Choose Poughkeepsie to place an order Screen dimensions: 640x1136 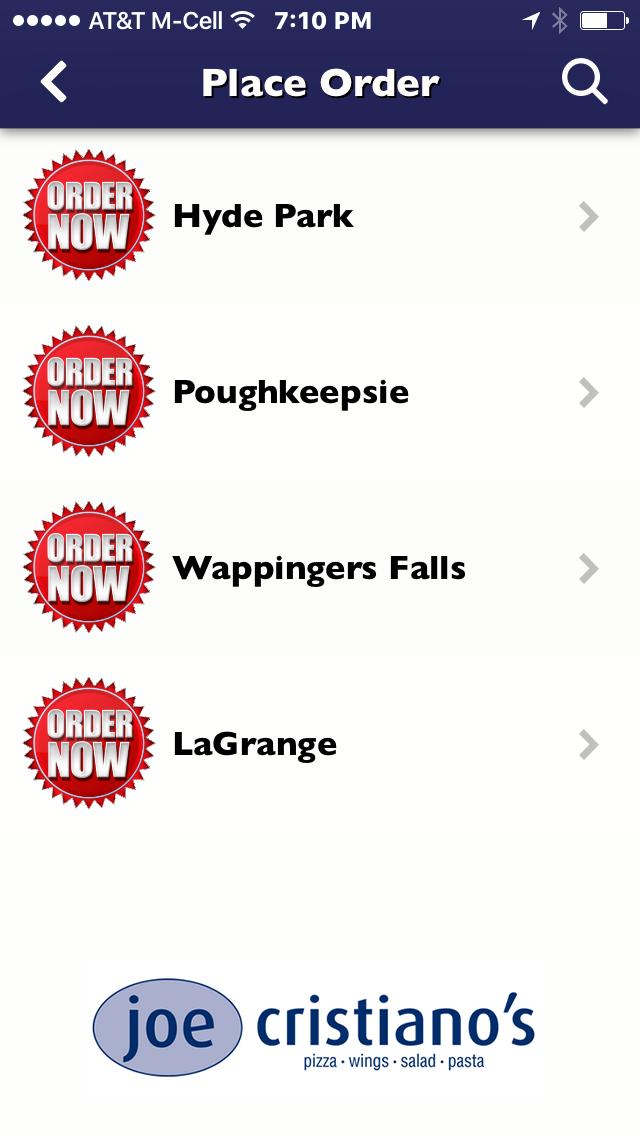pyautogui.click(x=320, y=392)
